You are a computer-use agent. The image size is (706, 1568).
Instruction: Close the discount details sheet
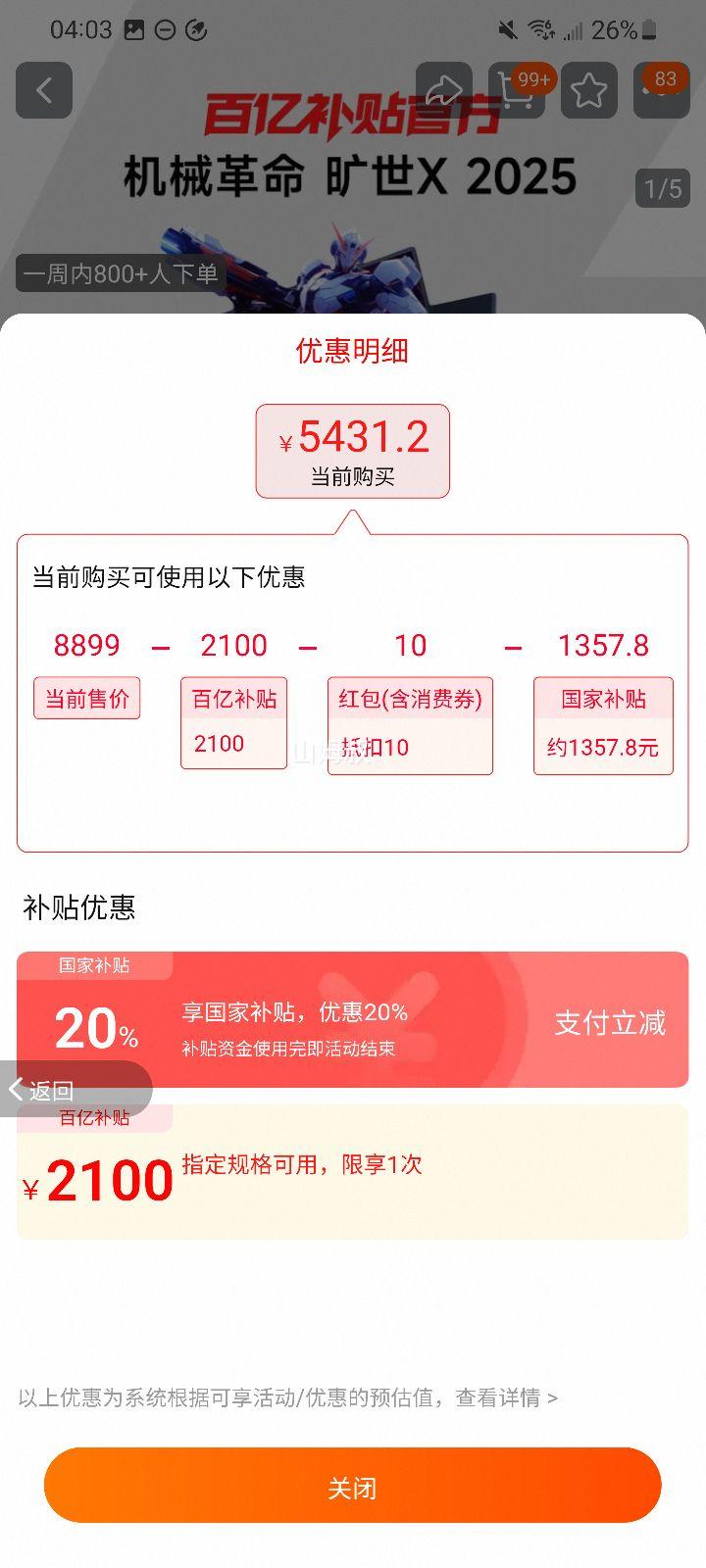(352, 1486)
